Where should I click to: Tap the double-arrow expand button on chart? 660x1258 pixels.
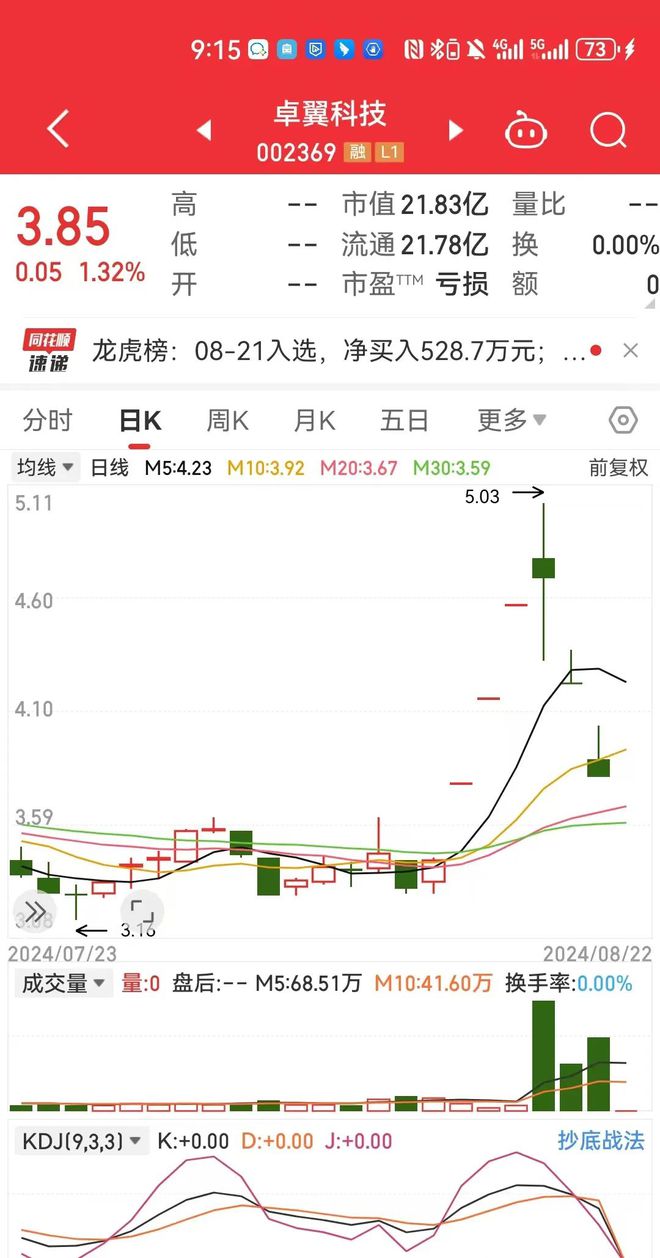click(33, 911)
